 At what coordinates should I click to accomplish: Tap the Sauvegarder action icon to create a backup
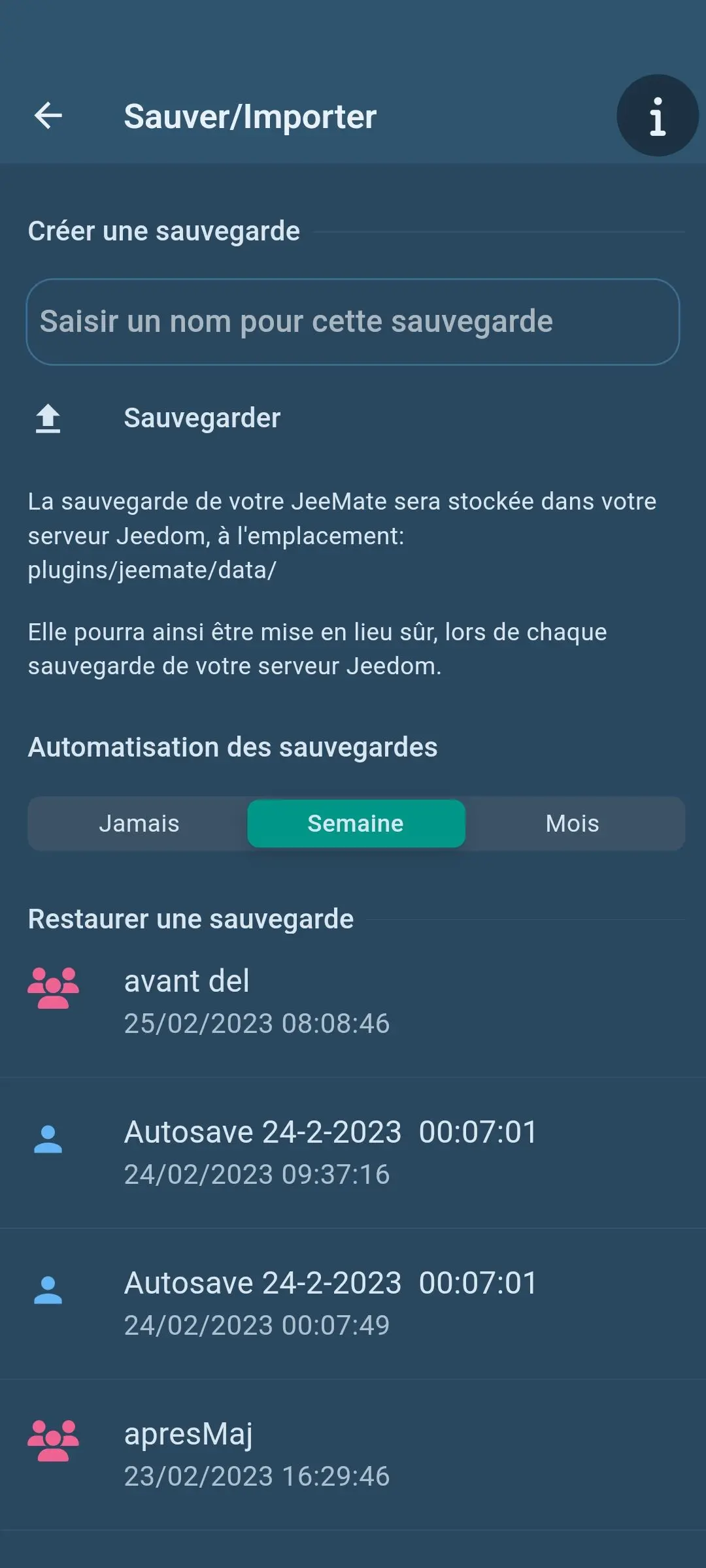(46, 417)
